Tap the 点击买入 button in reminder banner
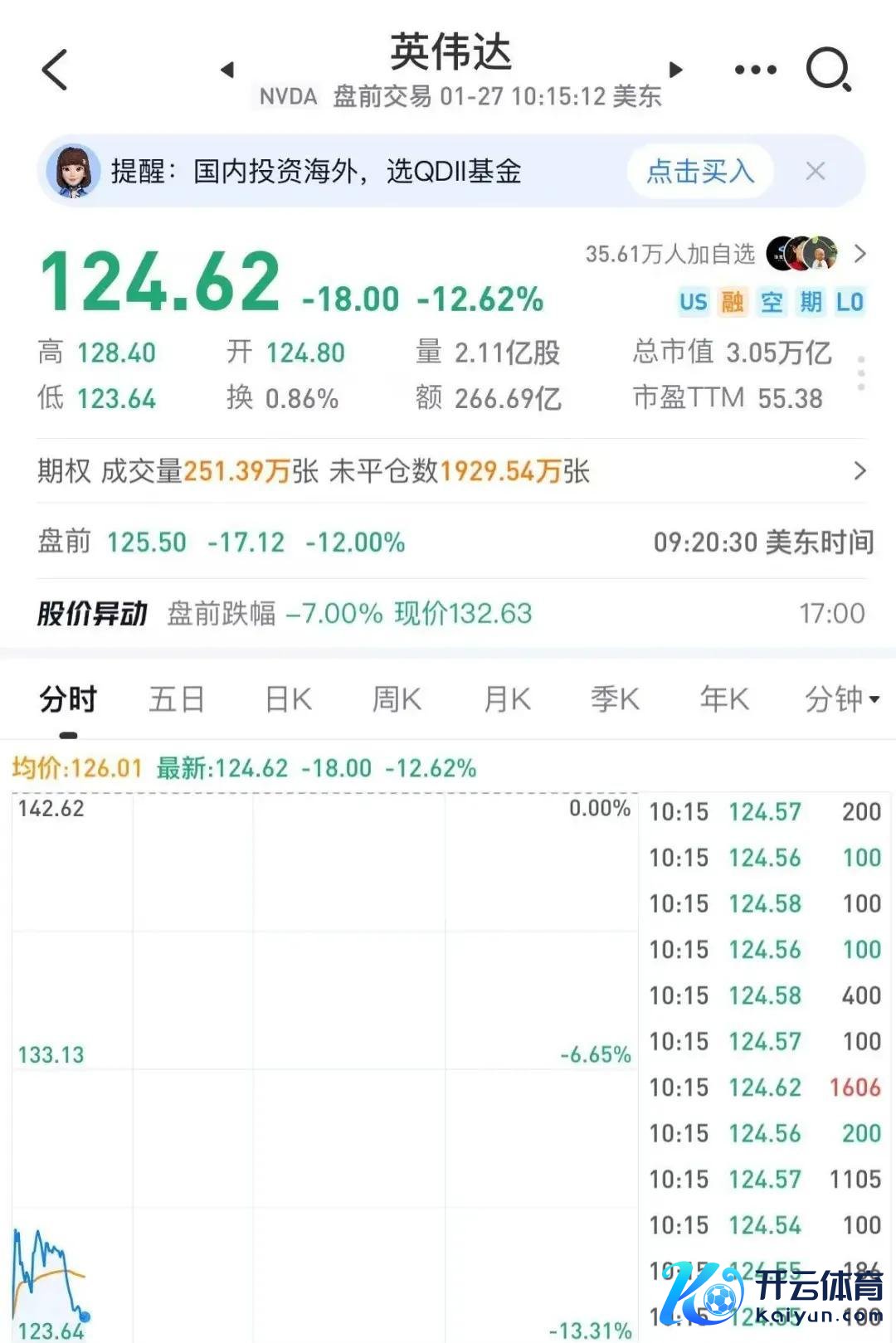Image resolution: width=896 pixels, height=1343 pixels. tap(700, 172)
